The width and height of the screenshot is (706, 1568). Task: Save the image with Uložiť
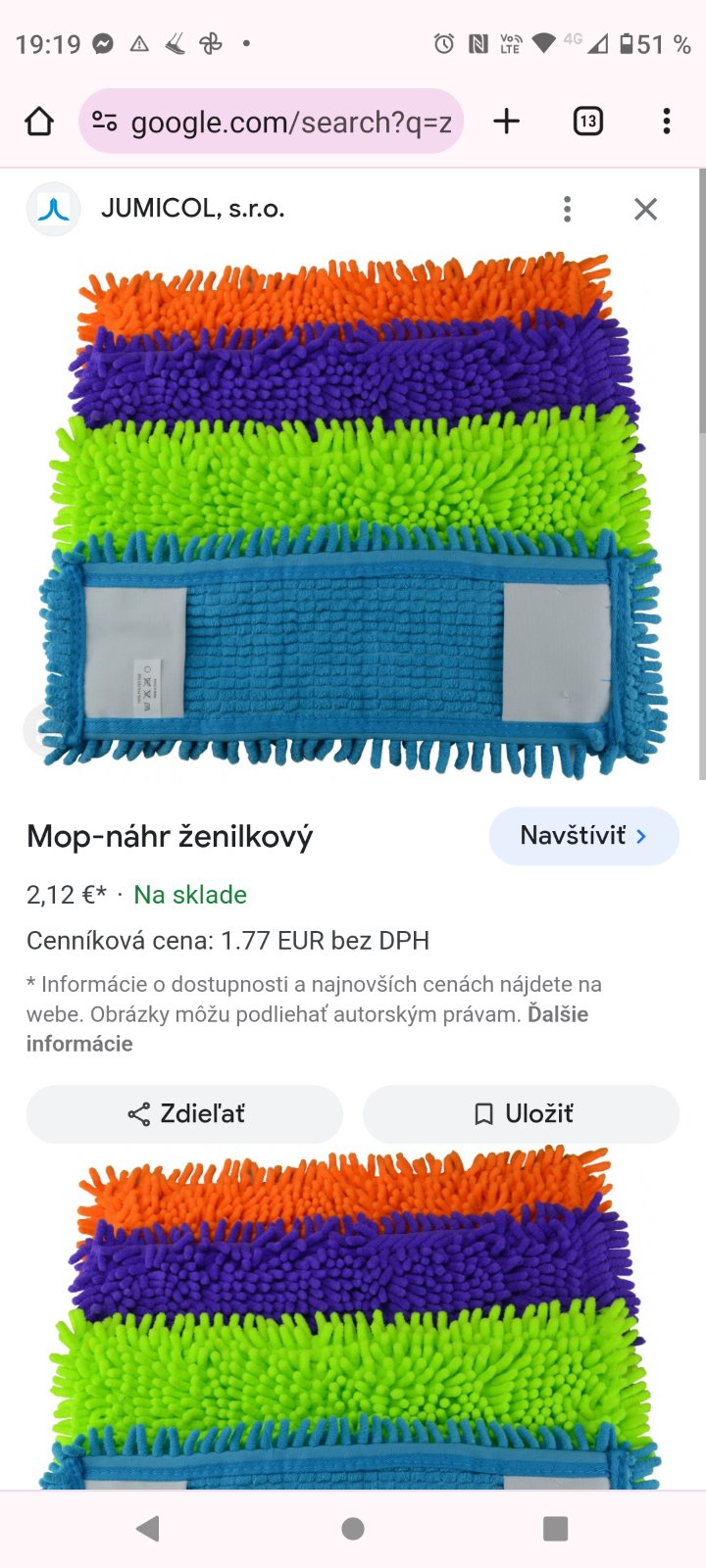521,1114
